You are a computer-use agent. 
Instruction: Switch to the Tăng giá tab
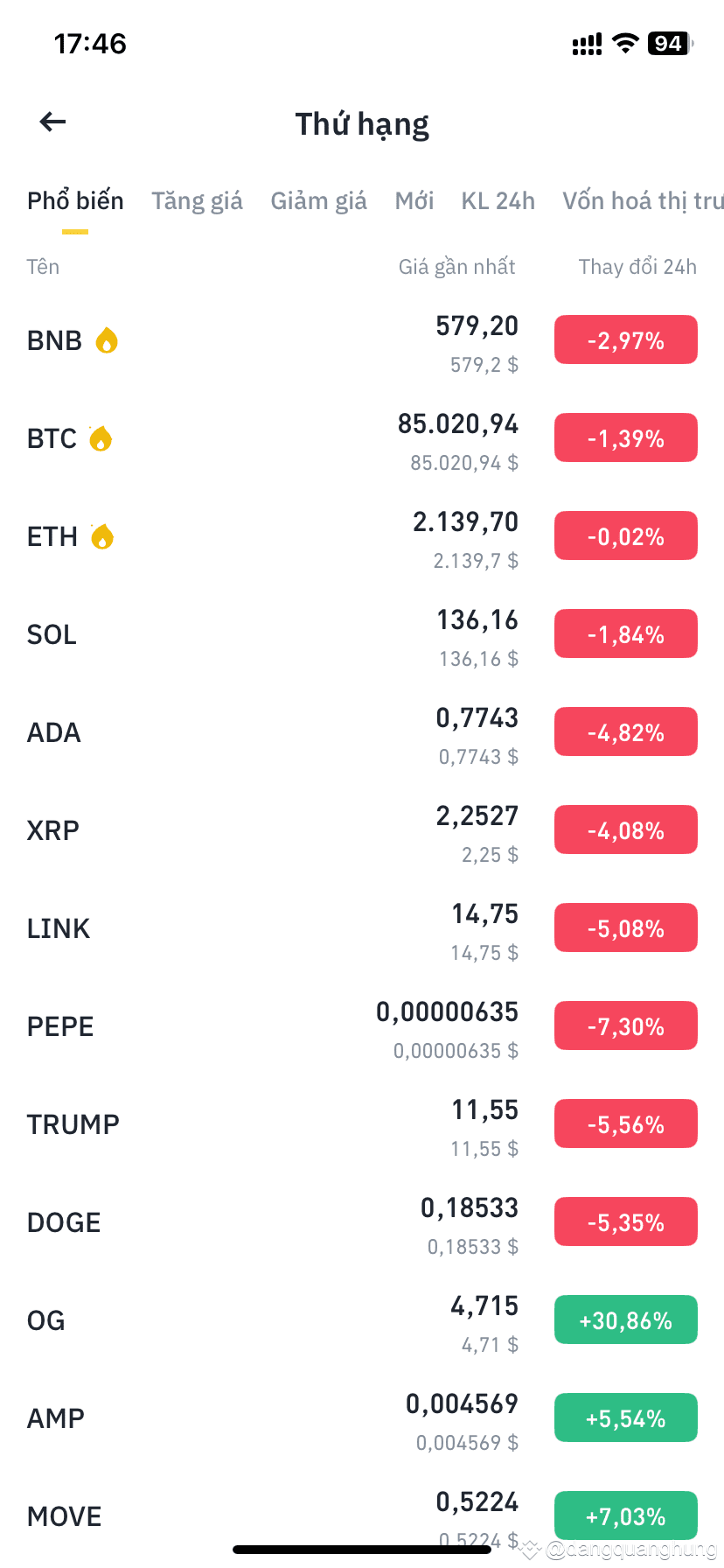pyautogui.click(x=197, y=201)
